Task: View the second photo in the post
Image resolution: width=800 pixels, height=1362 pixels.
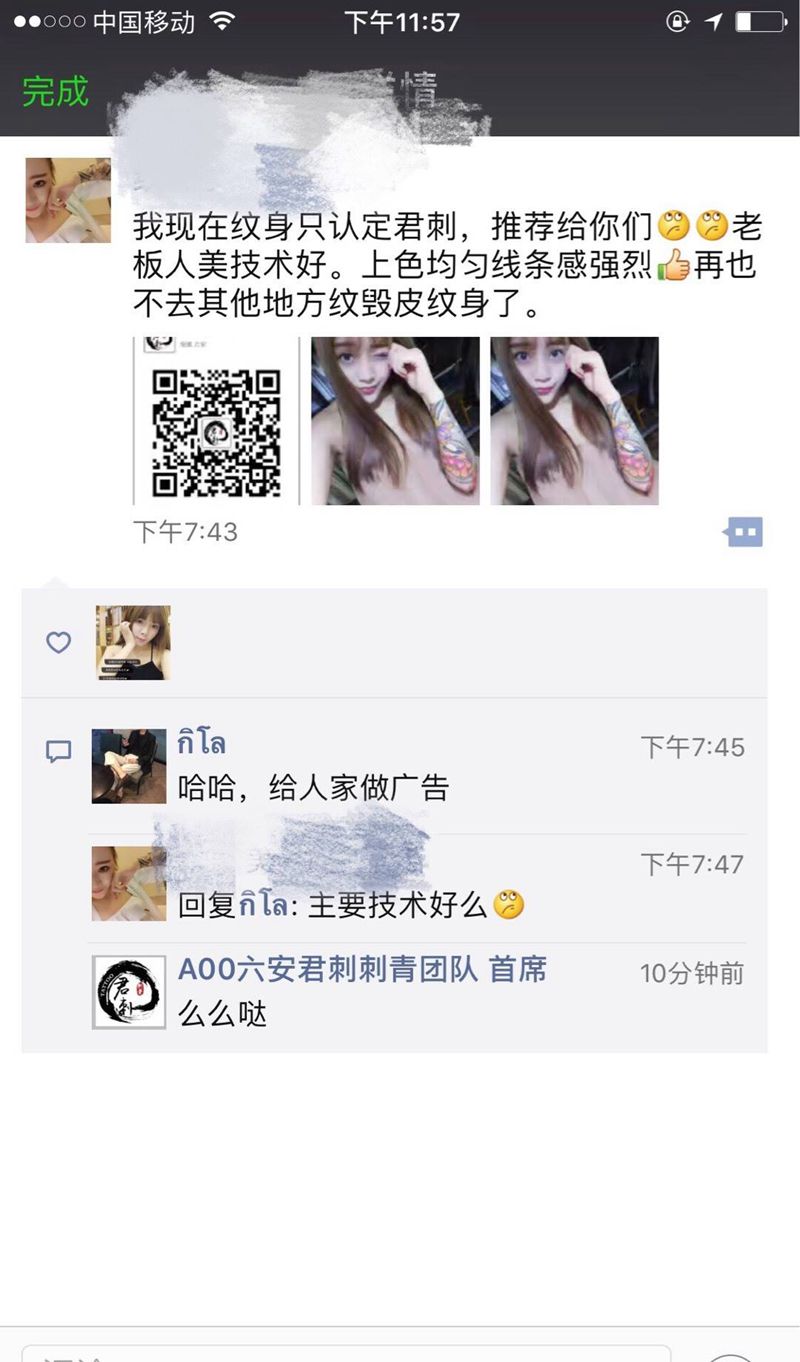Action: [x=395, y=420]
